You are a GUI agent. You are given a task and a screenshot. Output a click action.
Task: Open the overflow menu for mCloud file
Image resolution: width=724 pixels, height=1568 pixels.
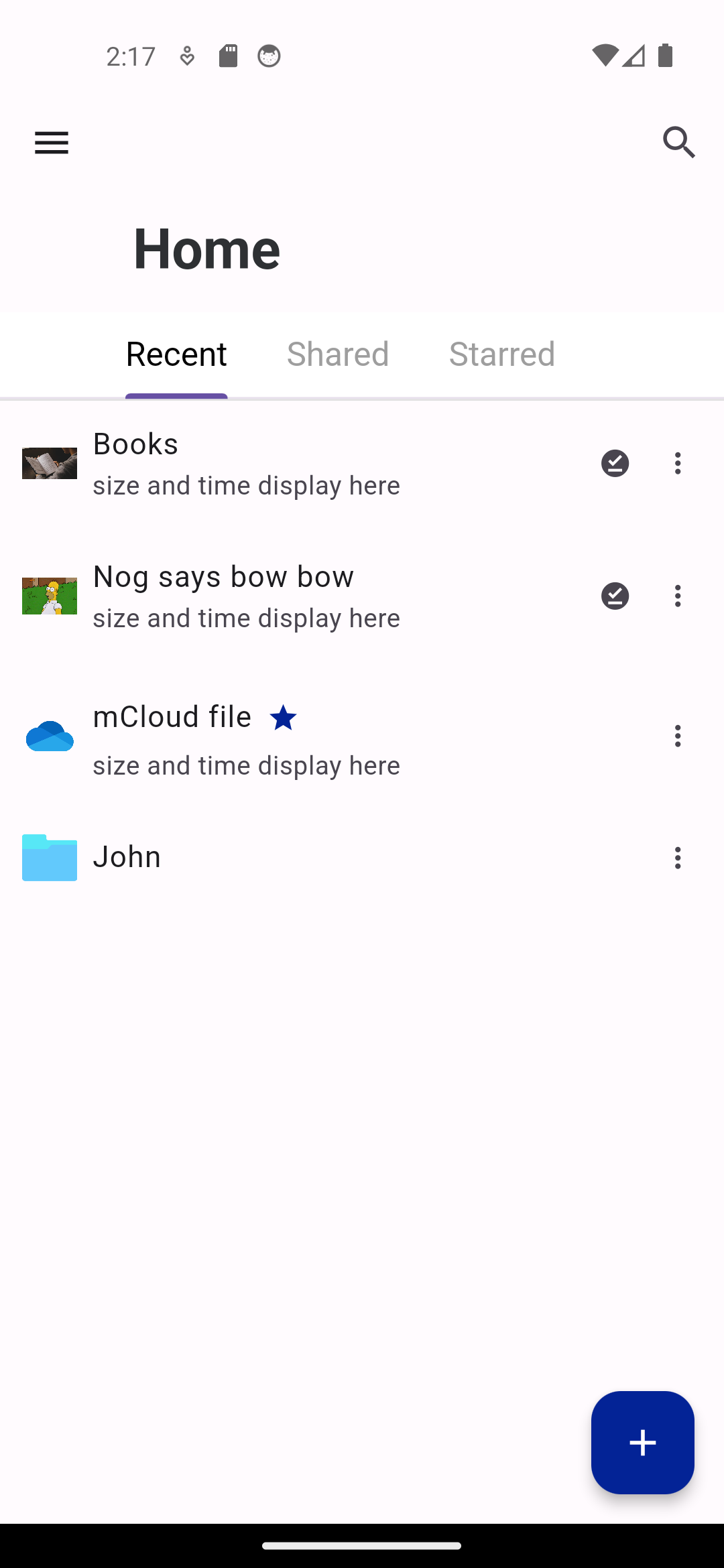(x=678, y=736)
